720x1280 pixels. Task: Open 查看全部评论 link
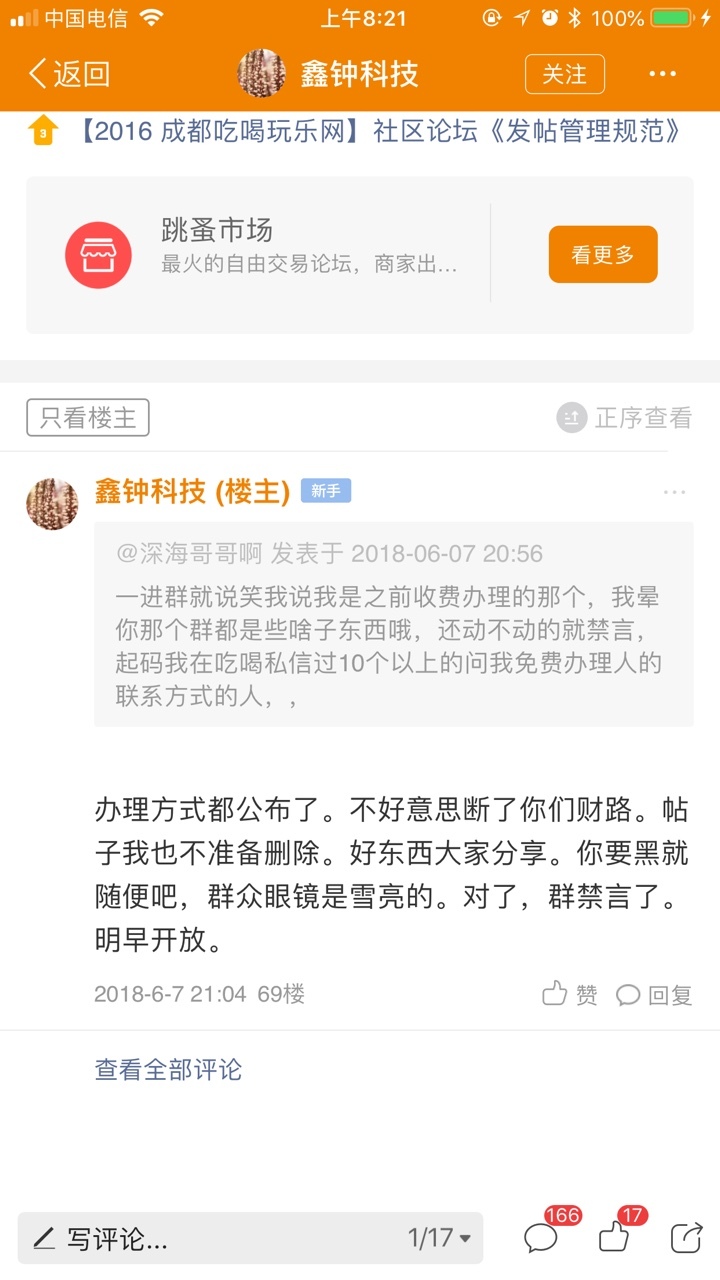point(168,1070)
